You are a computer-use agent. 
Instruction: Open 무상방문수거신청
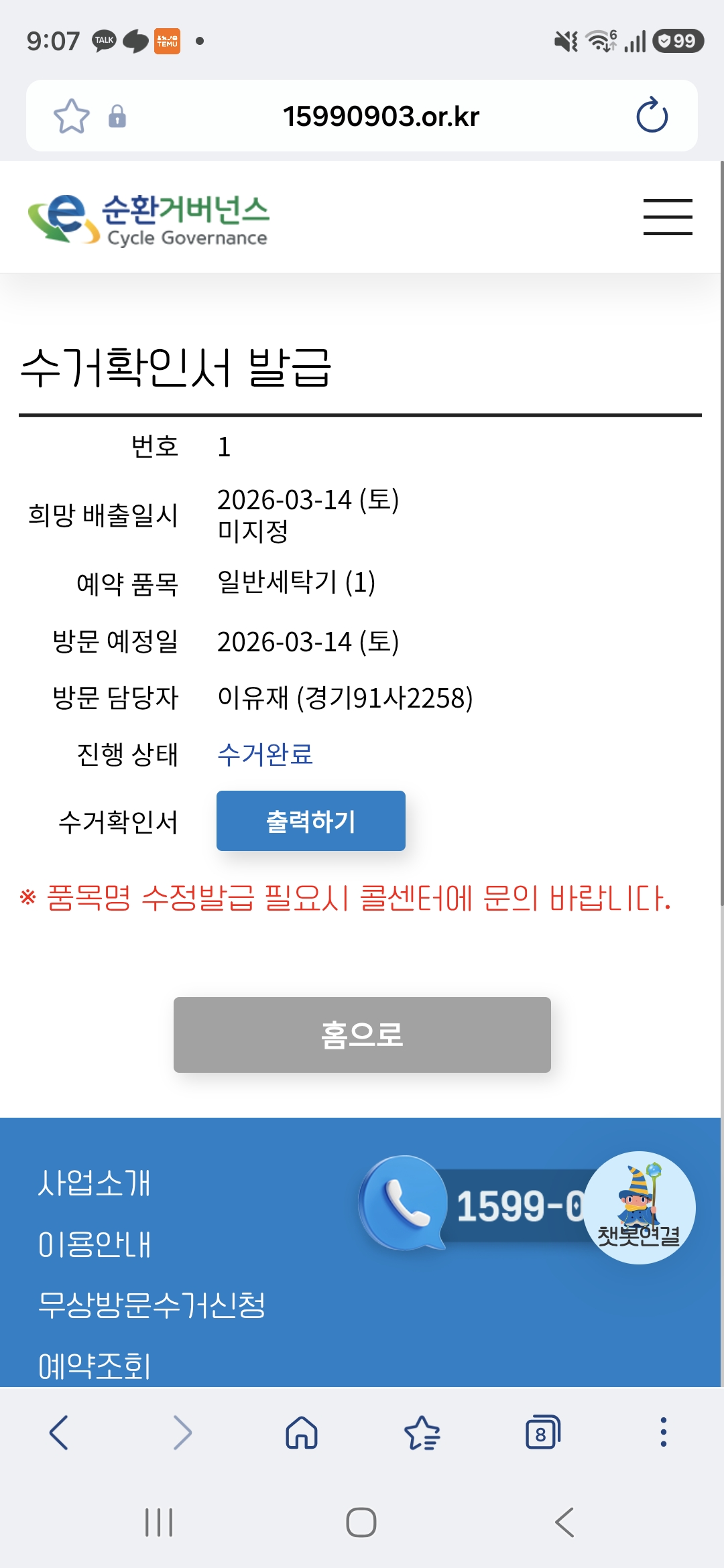(x=152, y=1305)
